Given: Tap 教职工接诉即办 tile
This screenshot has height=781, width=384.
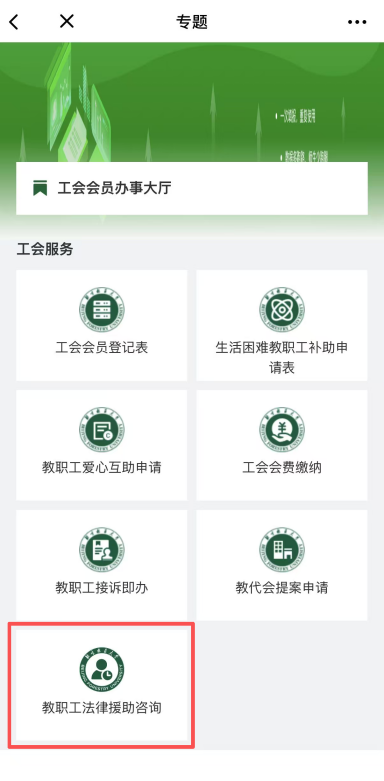Looking at the screenshot, I should click(102, 565).
